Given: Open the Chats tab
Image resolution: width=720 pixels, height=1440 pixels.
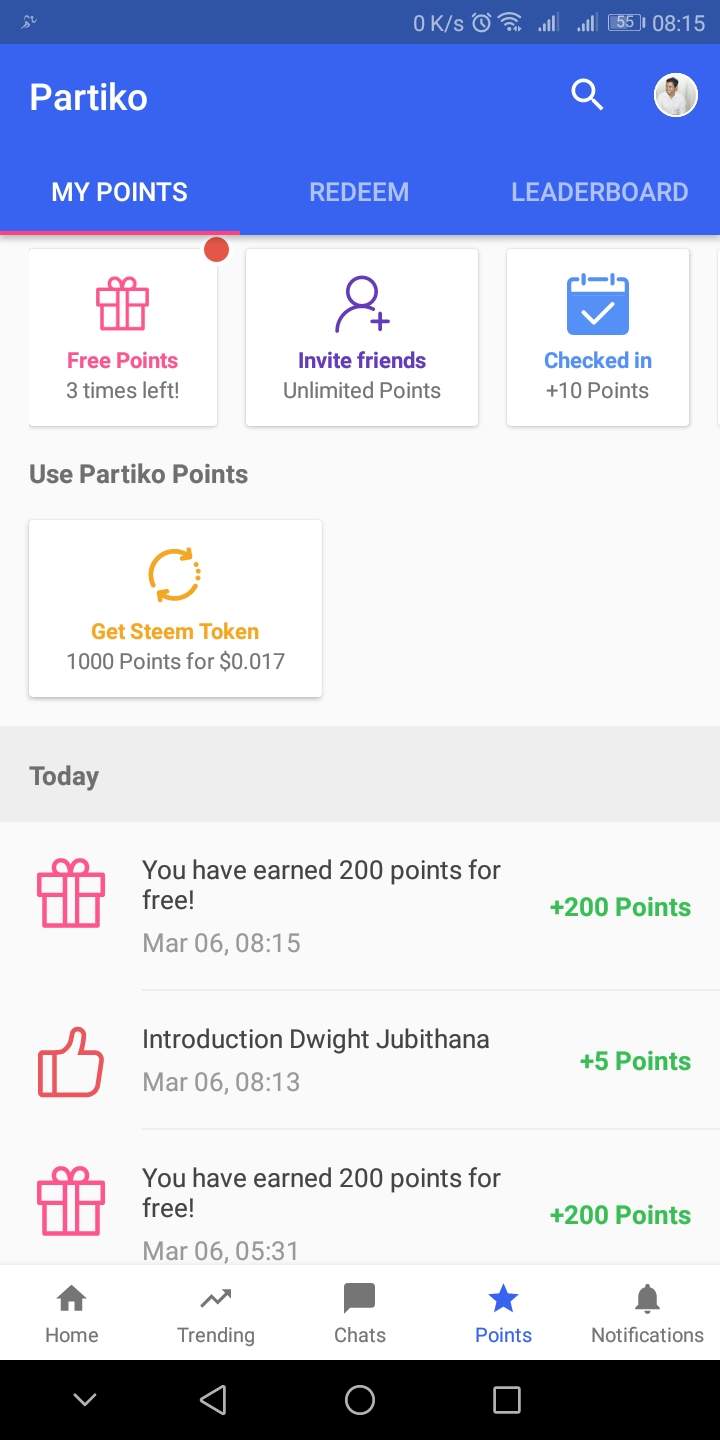Looking at the screenshot, I should click(x=360, y=1313).
